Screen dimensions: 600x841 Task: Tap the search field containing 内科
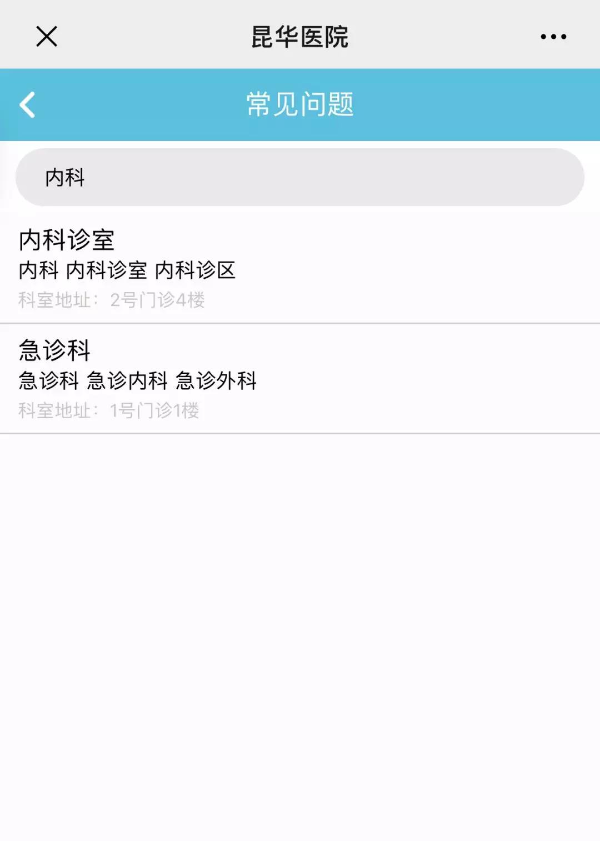[300, 178]
